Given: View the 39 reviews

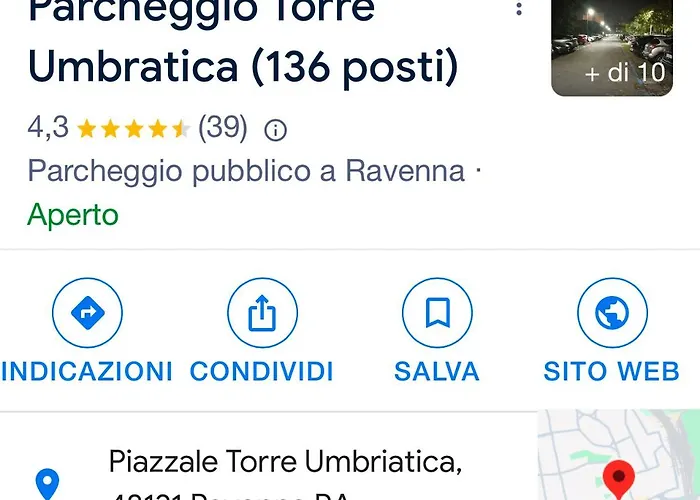Looking at the screenshot, I should (x=222, y=128).
